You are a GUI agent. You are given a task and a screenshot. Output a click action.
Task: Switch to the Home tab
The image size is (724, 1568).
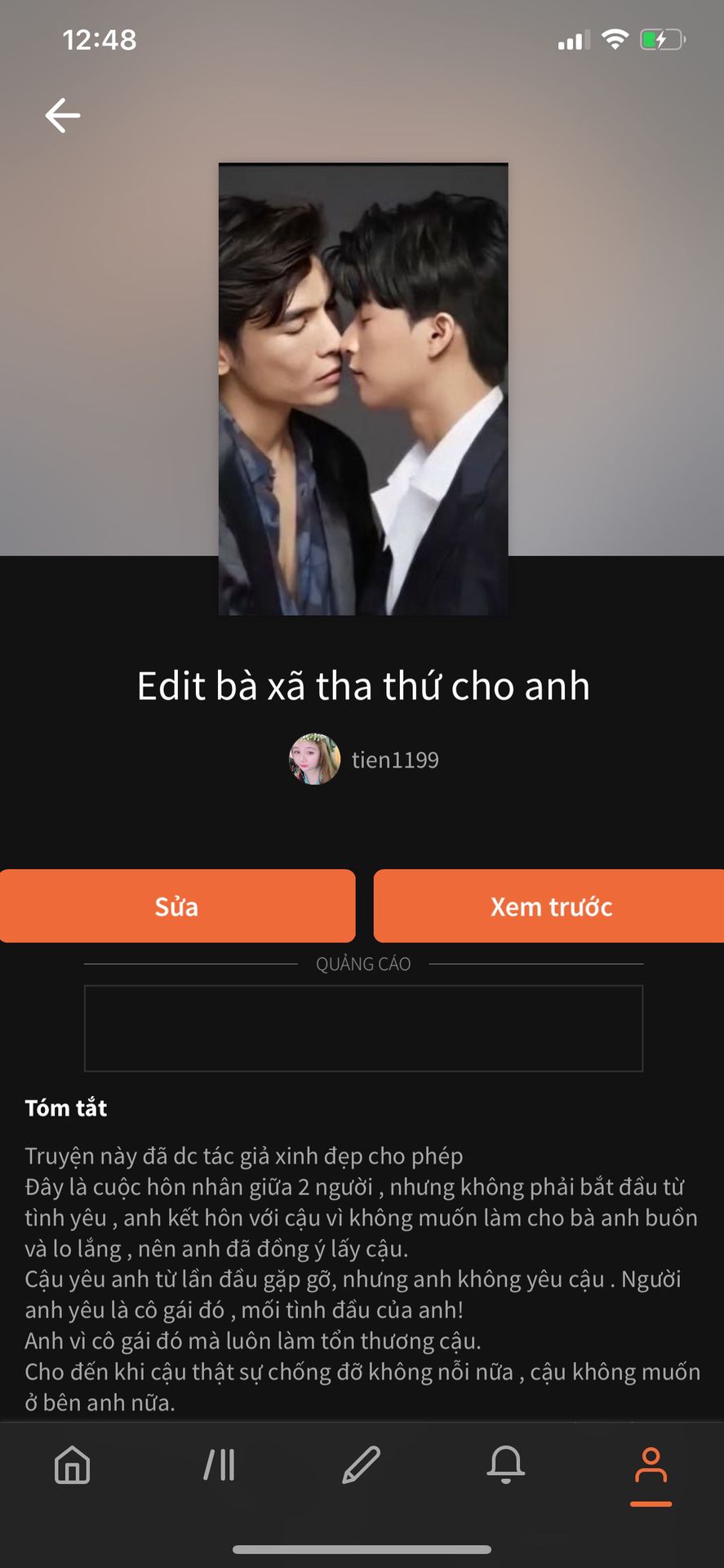pyautogui.click(x=72, y=1464)
